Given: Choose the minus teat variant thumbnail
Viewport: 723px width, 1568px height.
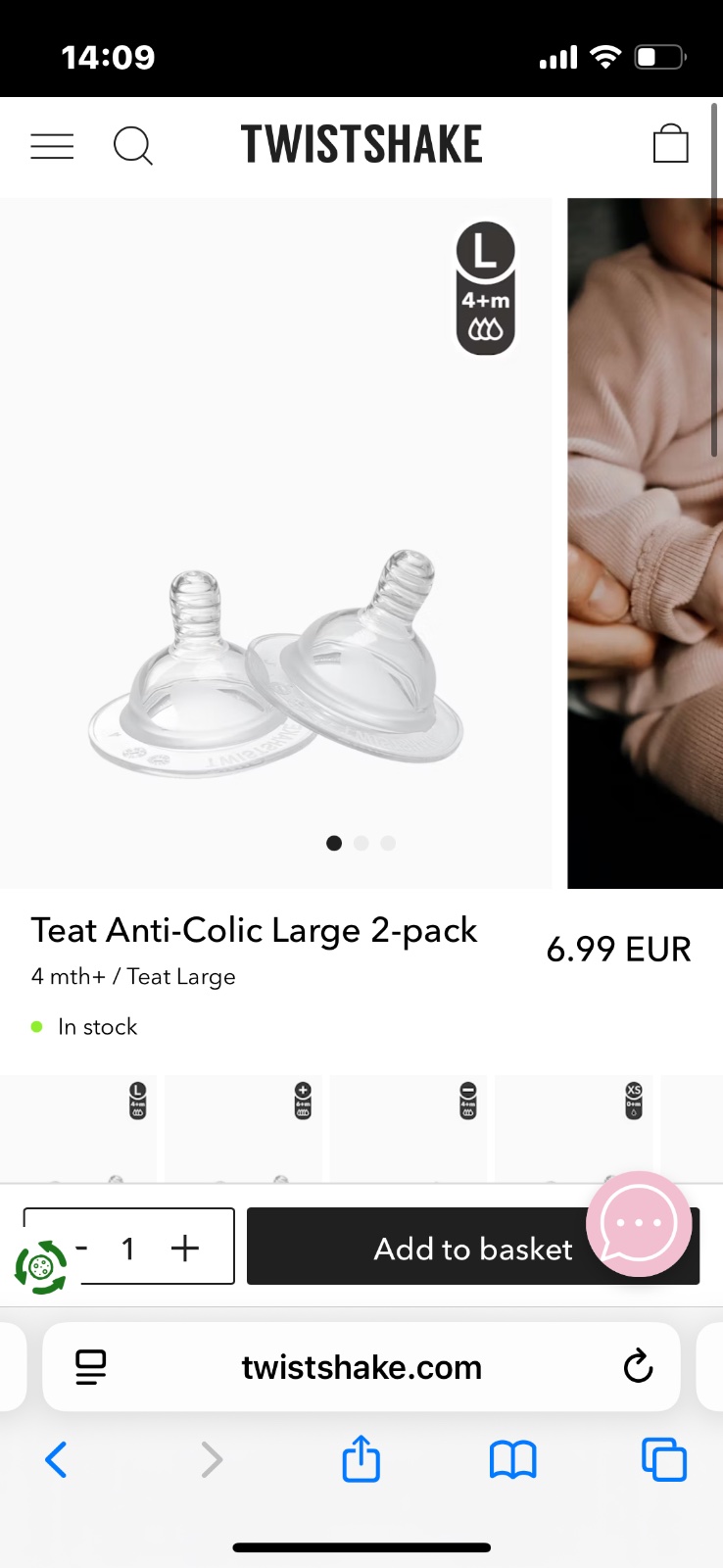Looking at the screenshot, I should 410,1127.
